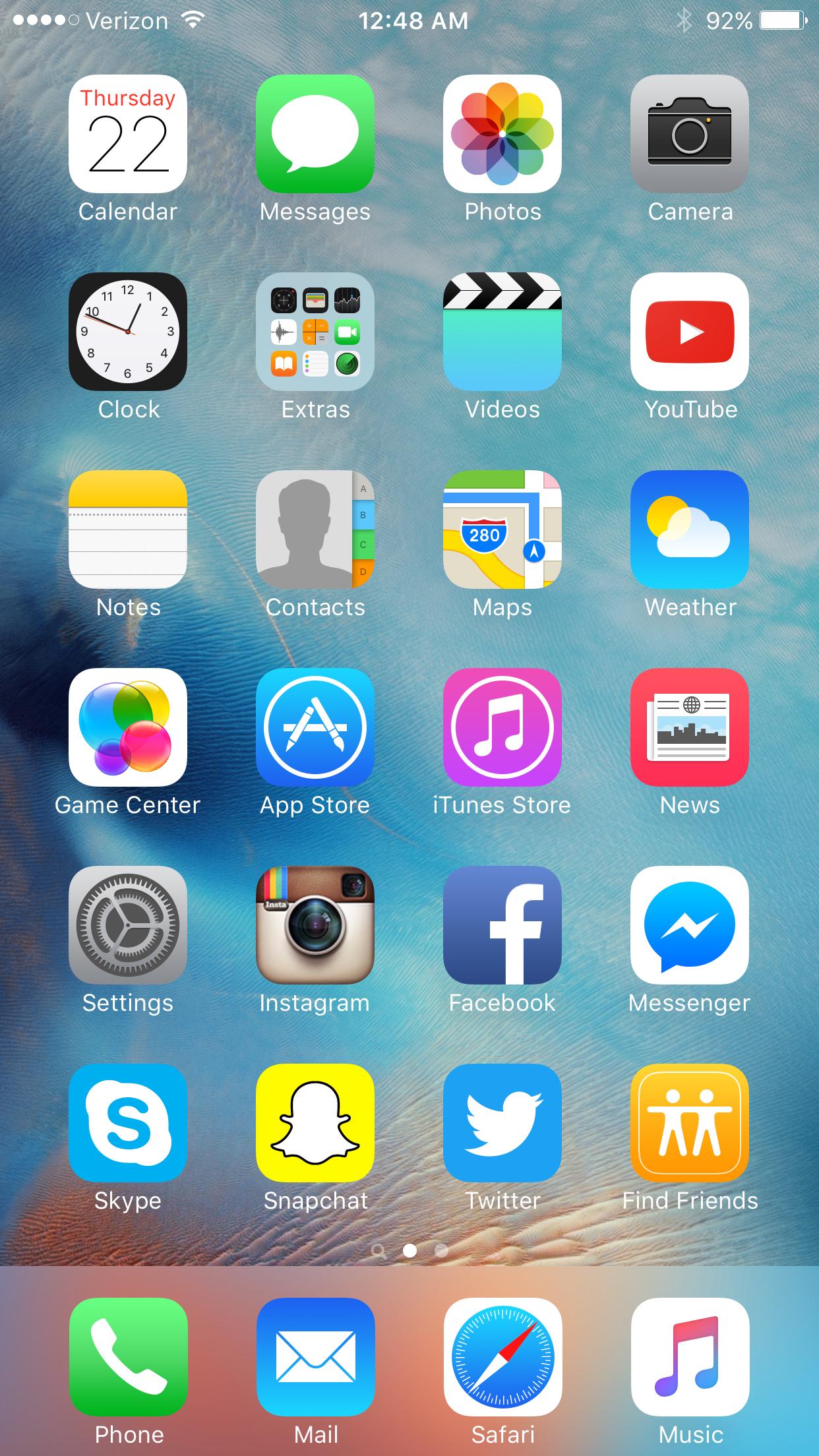Screen dimensions: 819x1456
Task: Open Find Friends app
Action: tap(690, 1123)
